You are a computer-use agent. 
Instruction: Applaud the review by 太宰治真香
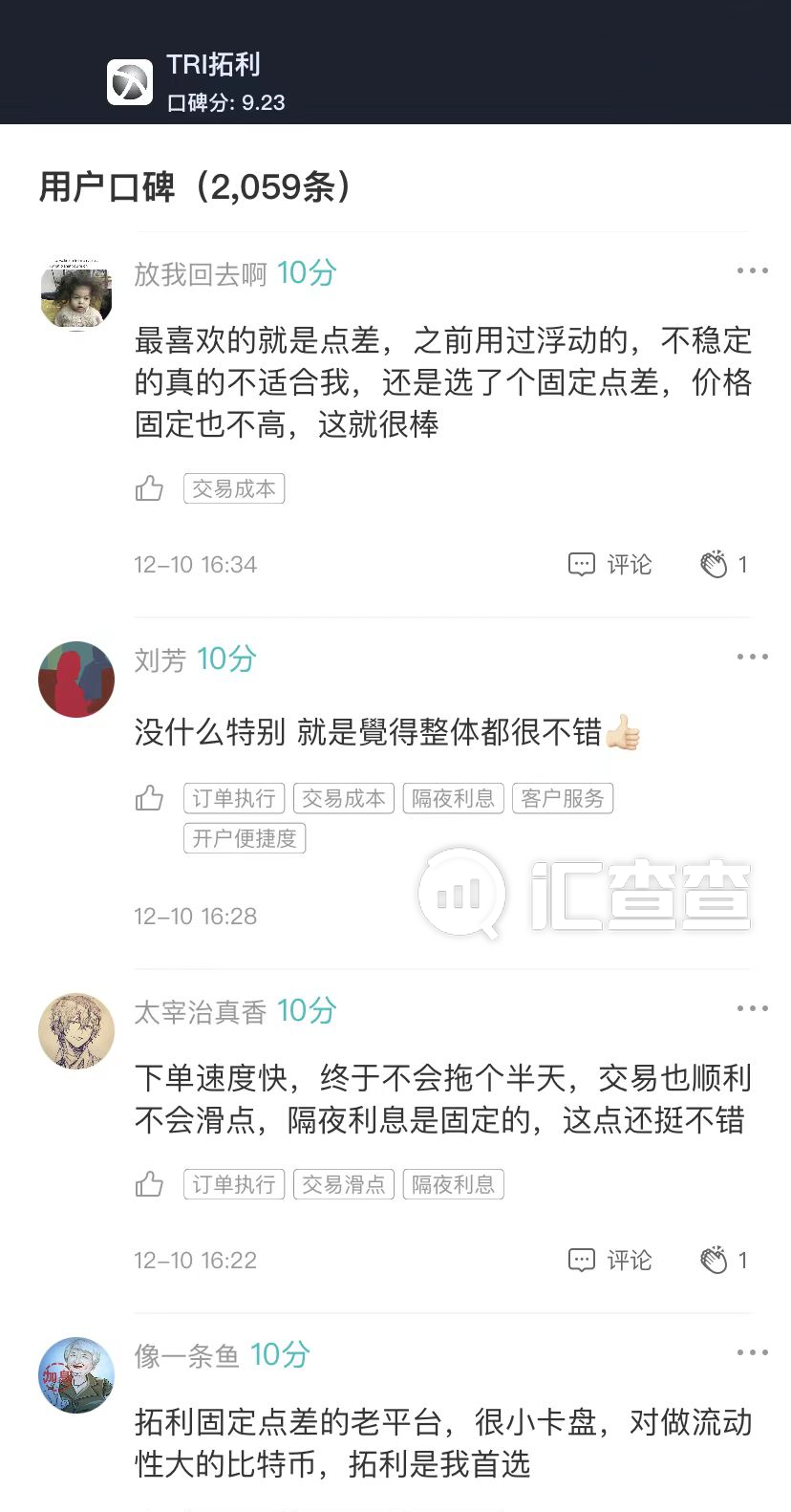pos(723,1261)
